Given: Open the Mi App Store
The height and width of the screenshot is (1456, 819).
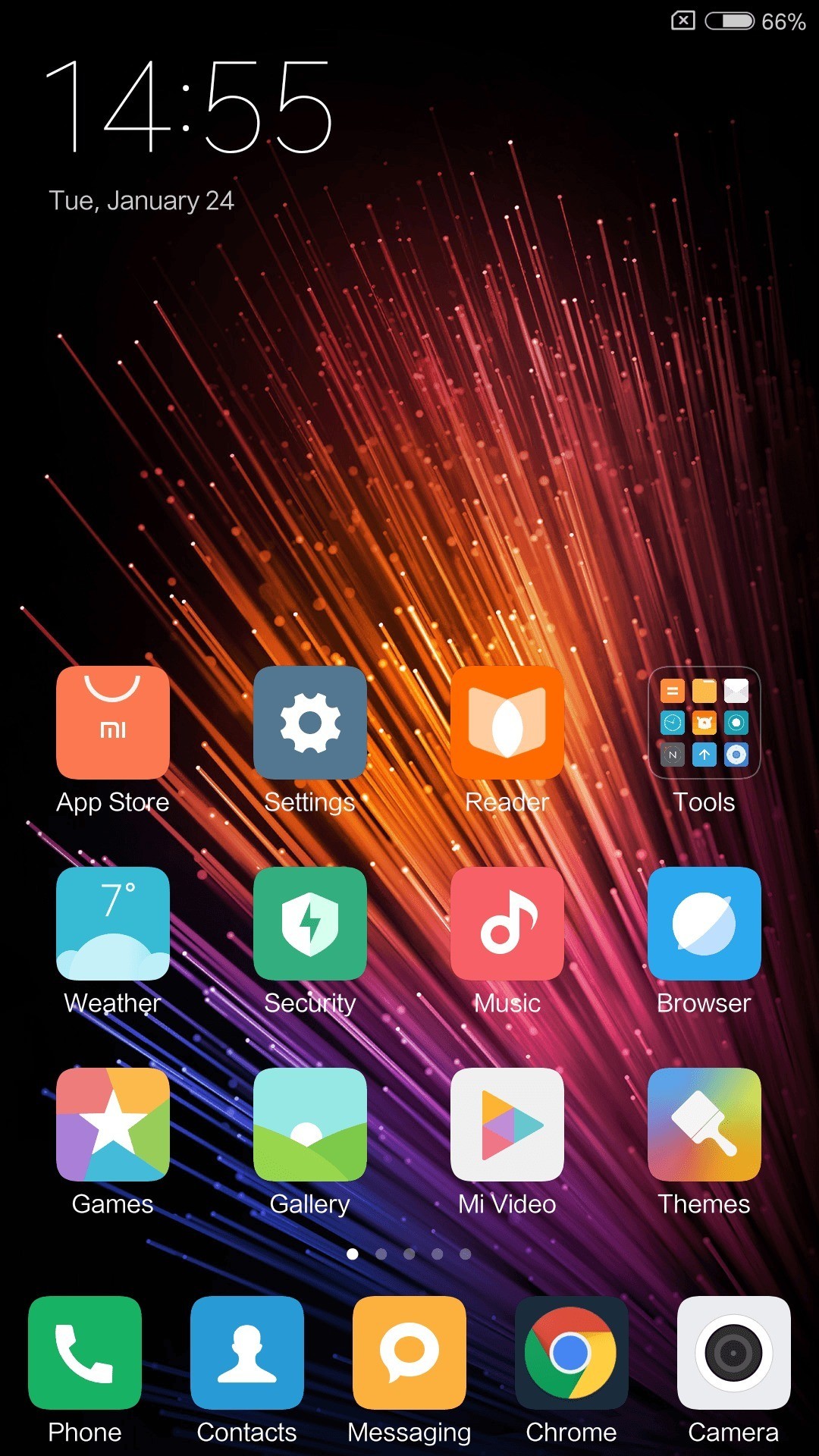Looking at the screenshot, I should coord(112,723).
